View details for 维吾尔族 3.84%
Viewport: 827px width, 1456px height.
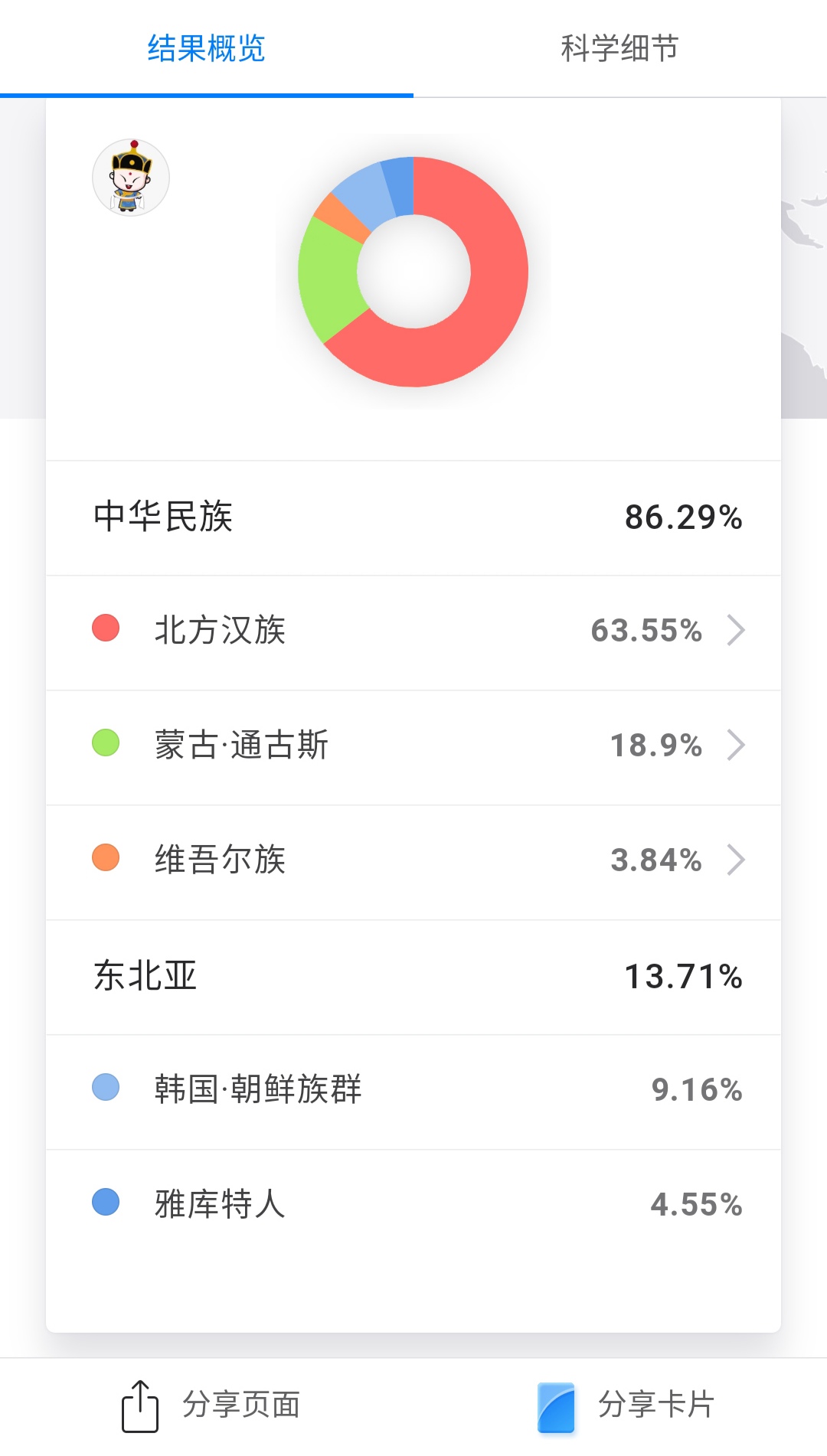click(413, 862)
